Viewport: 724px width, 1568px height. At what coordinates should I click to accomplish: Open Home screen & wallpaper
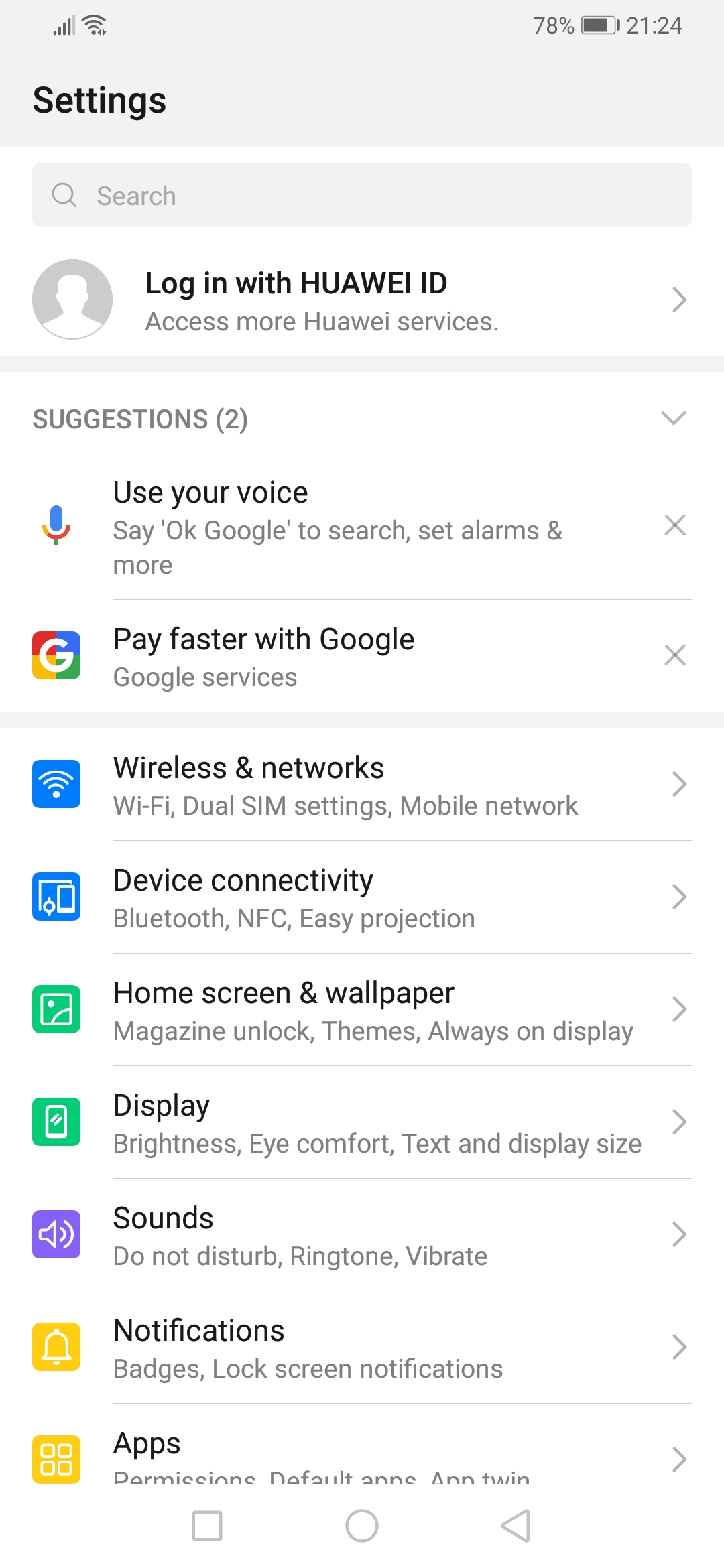(362, 1010)
